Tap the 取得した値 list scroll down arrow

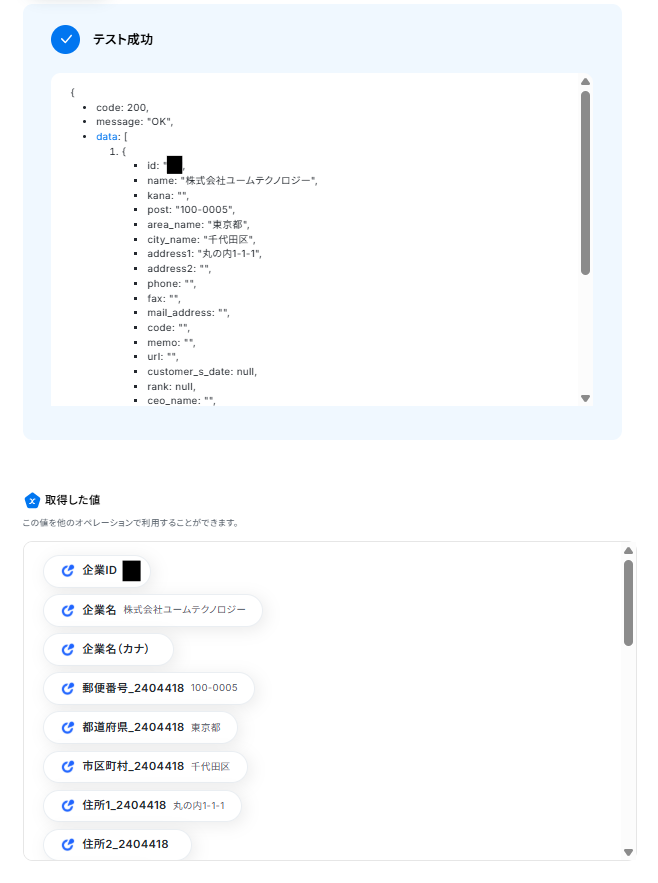(628, 852)
